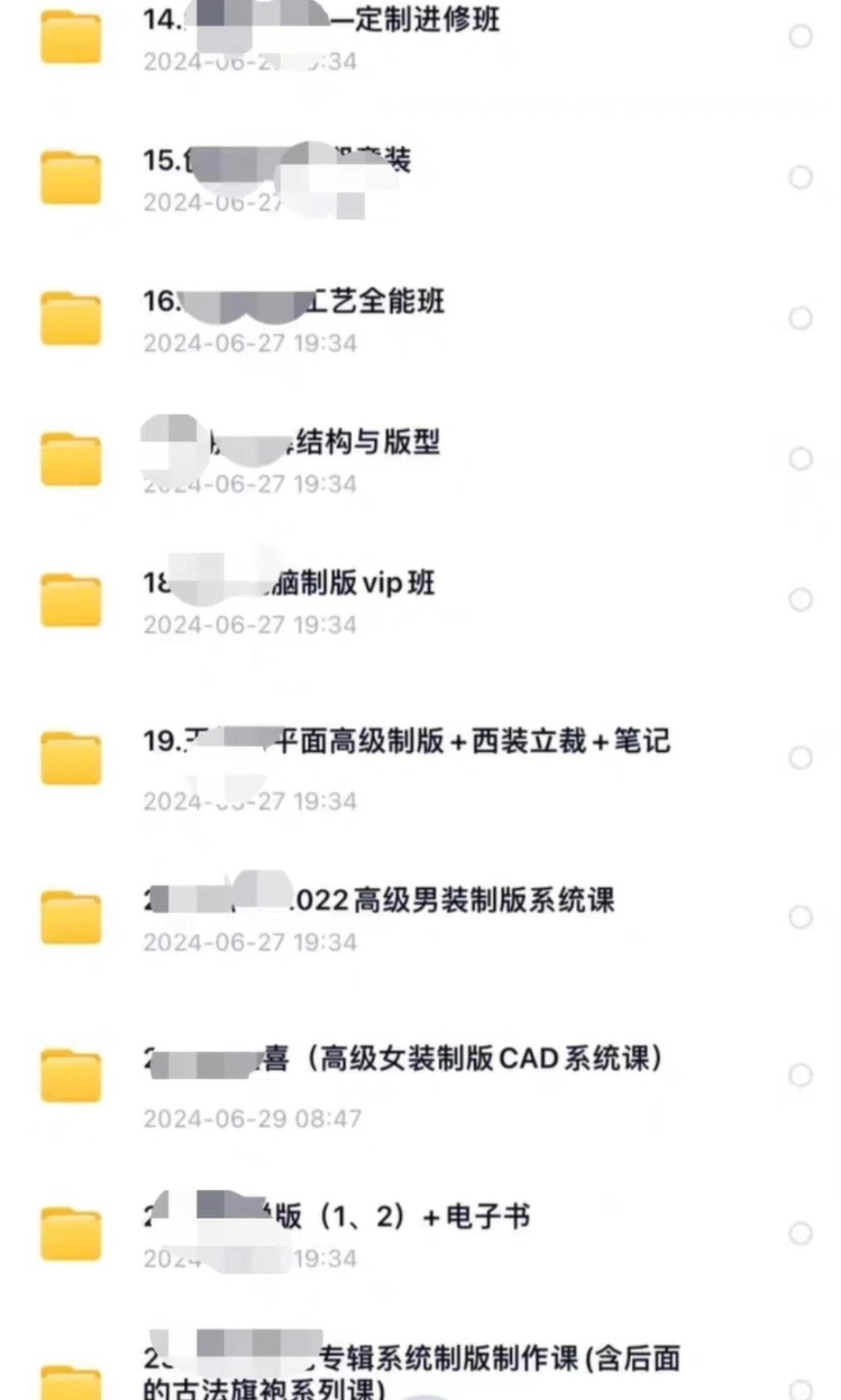Select the 定制进修班 folder checkbox
841x1400 pixels.
[800, 36]
